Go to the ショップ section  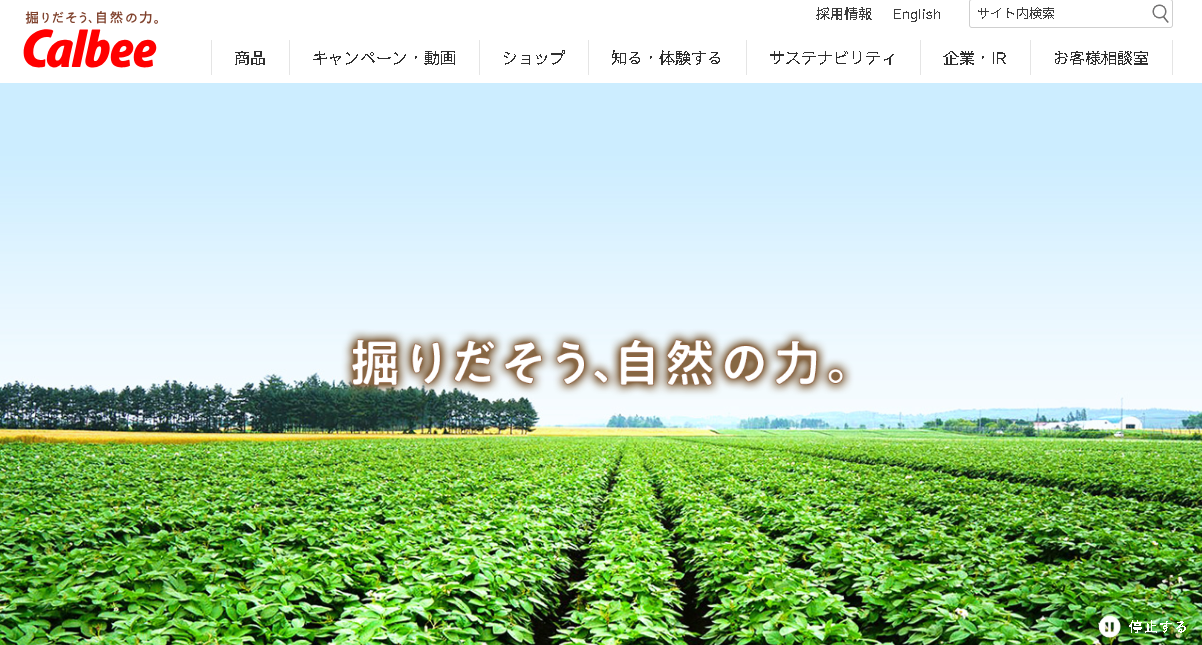pos(533,58)
